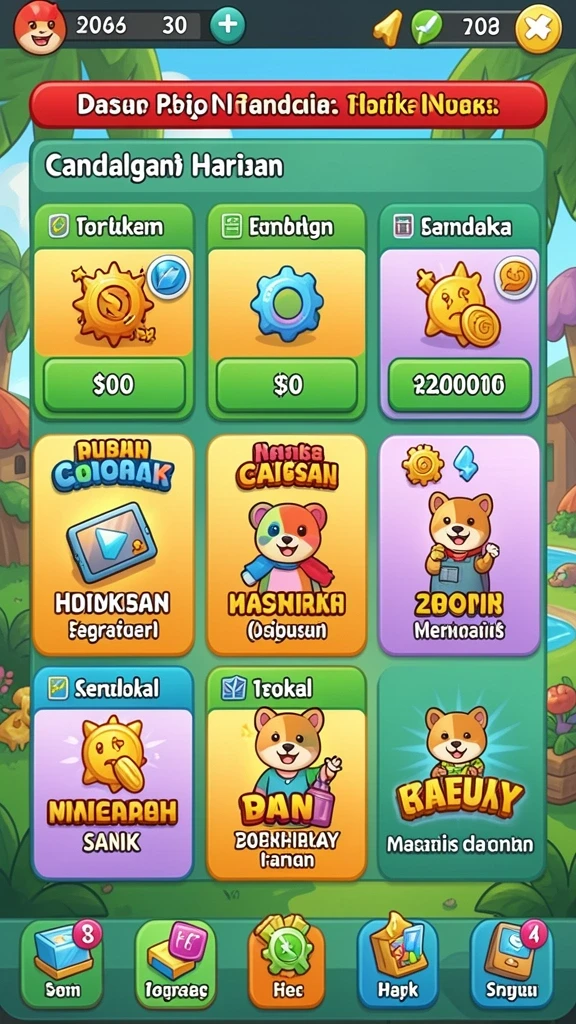Viewport: 576px width, 1024px height.
Task: Open the 200rin Mernoaiis card
Action: (x=459, y=545)
